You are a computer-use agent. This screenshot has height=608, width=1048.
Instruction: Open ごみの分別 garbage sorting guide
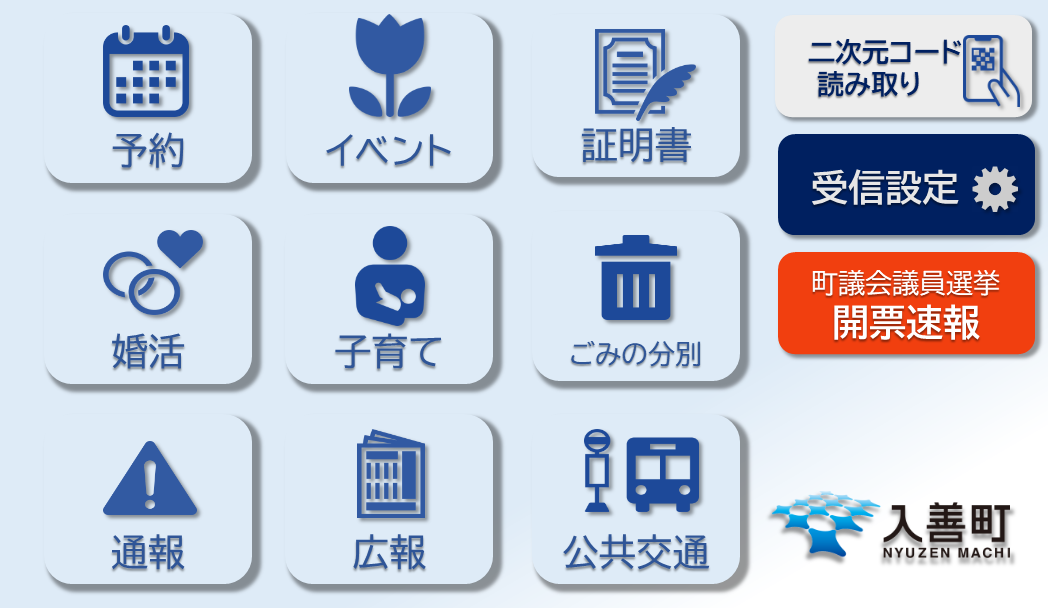(636, 297)
